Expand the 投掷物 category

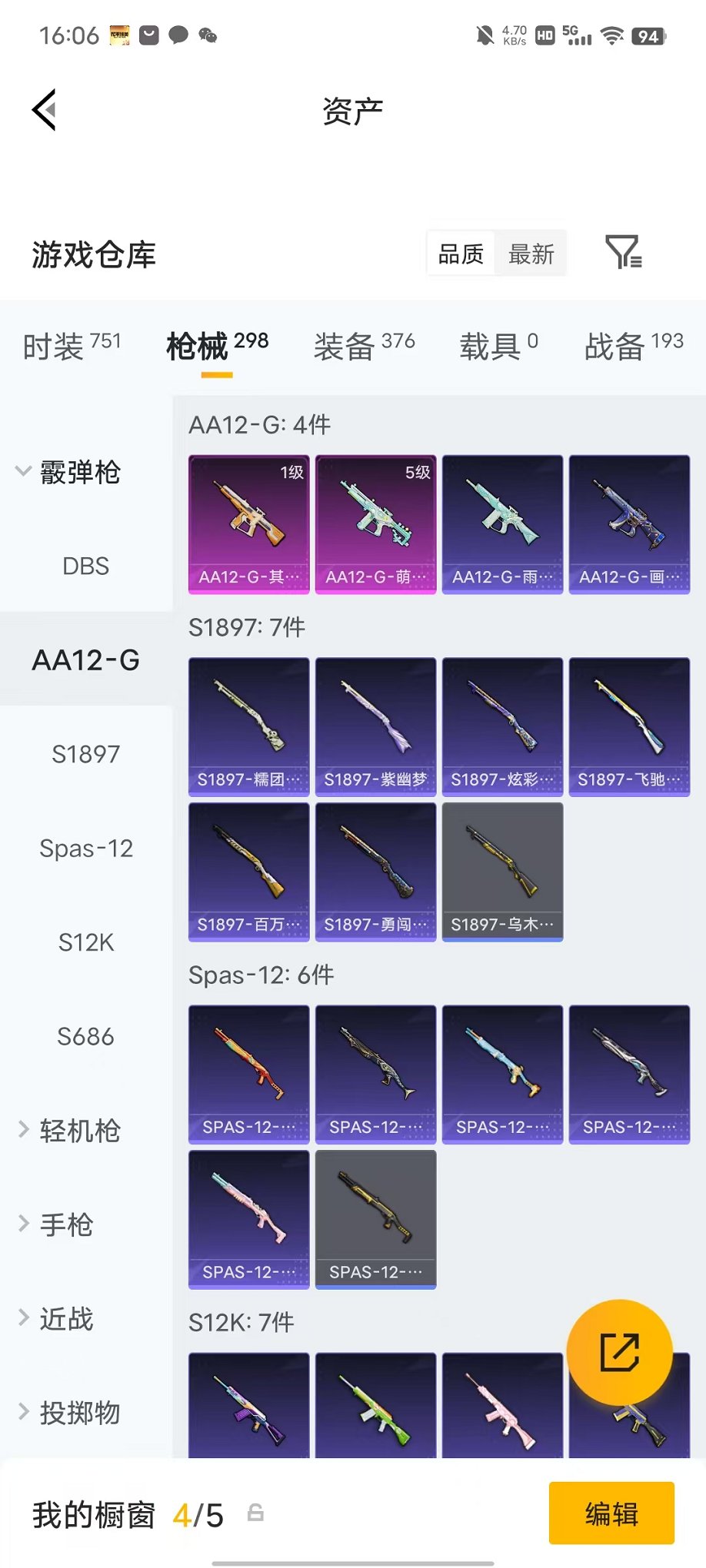click(x=69, y=1413)
